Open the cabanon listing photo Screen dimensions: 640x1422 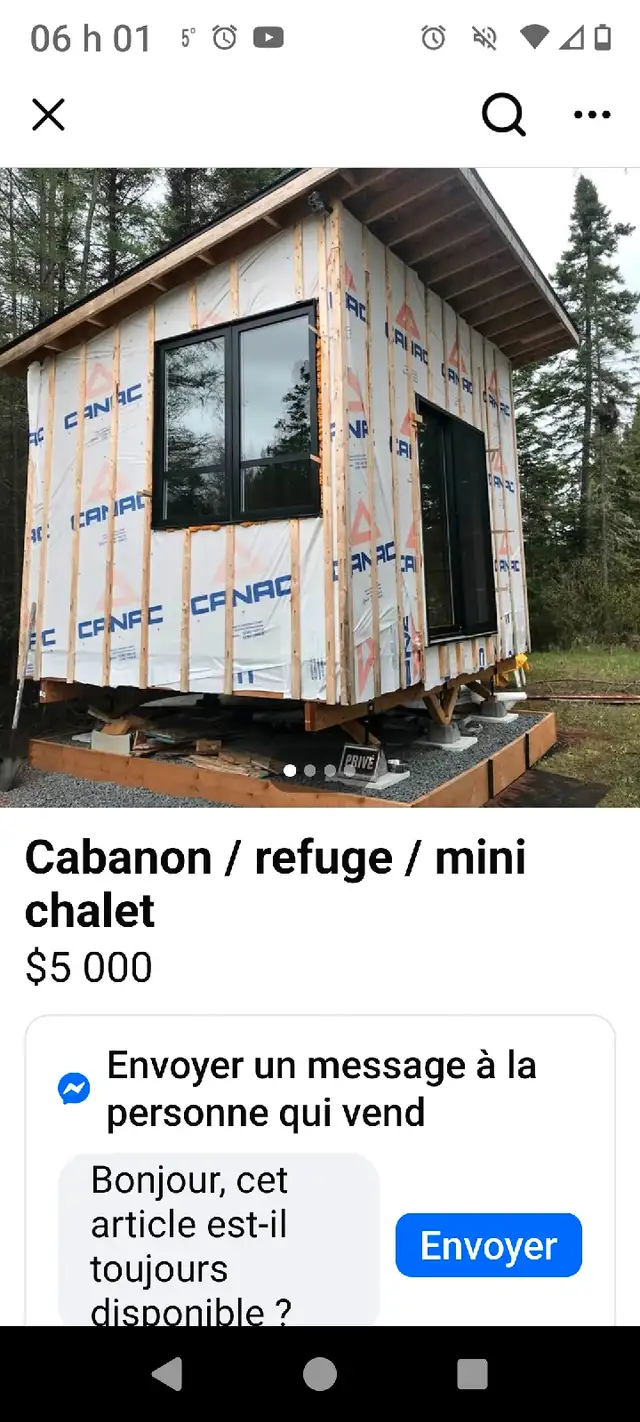pyautogui.click(x=320, y=487)
